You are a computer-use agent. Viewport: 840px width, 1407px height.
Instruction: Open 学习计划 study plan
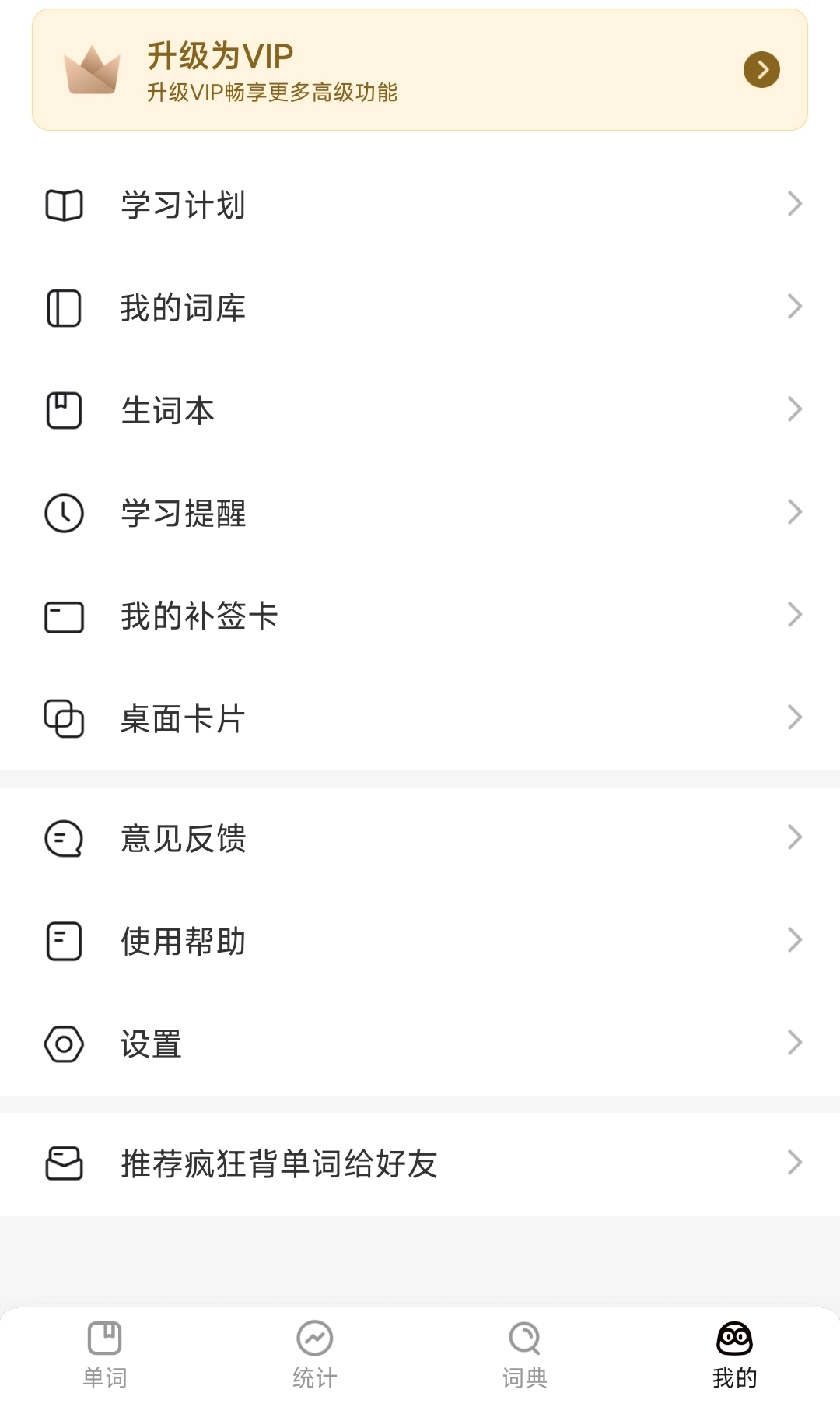point(420,205)
